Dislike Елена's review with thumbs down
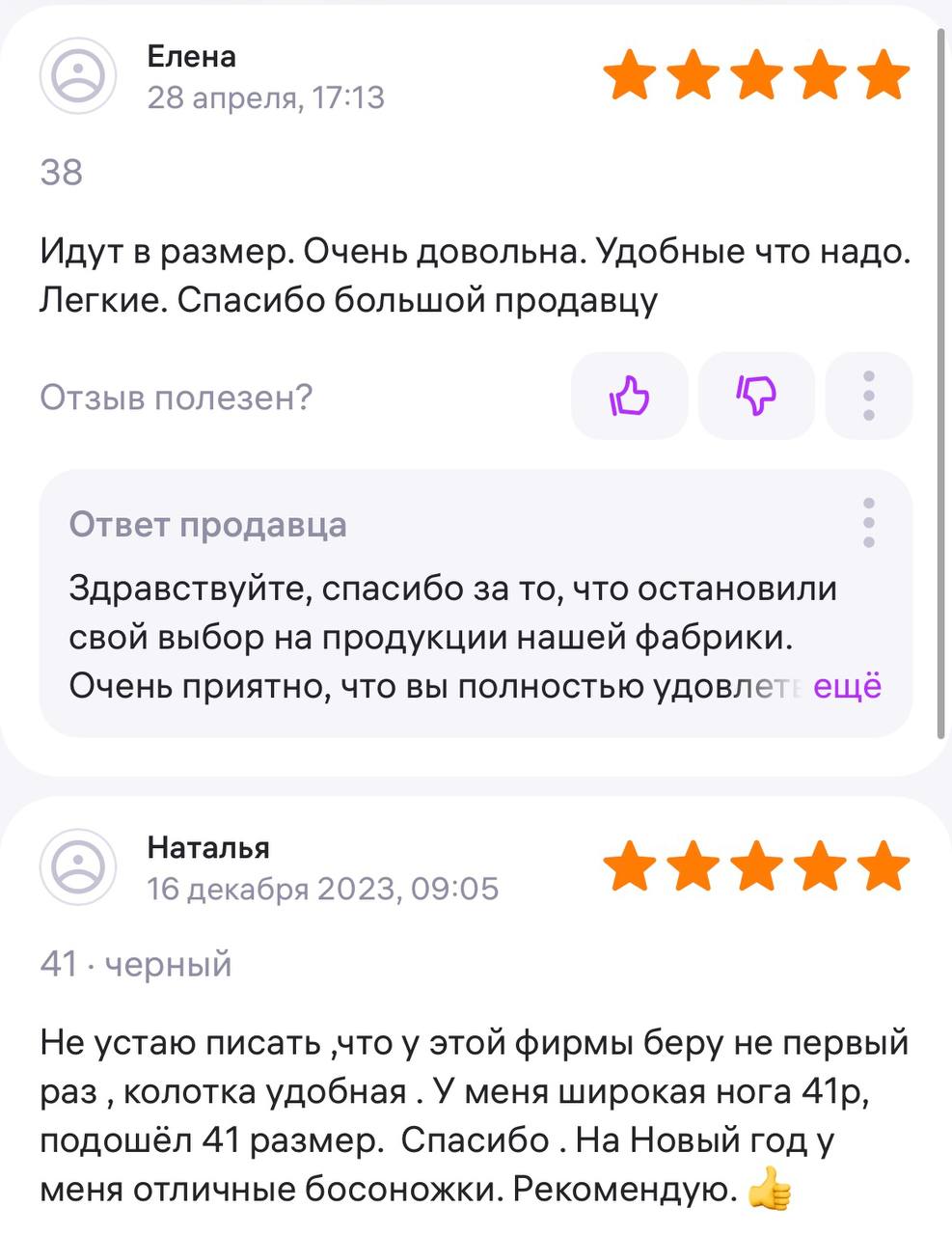The height and width of the screenshot is (1235, 952). [x=756, y=396]
